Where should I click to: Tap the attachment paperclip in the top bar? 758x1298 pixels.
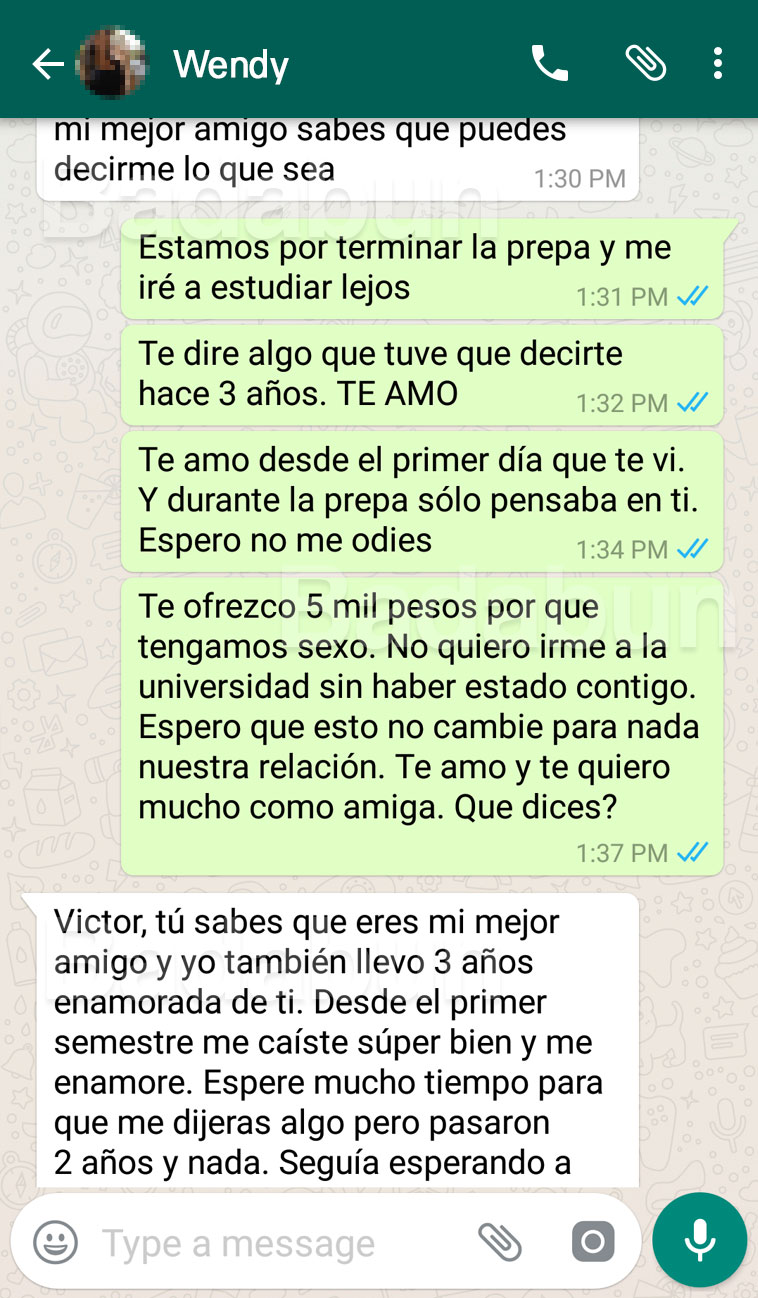click(x=645, y=64)
